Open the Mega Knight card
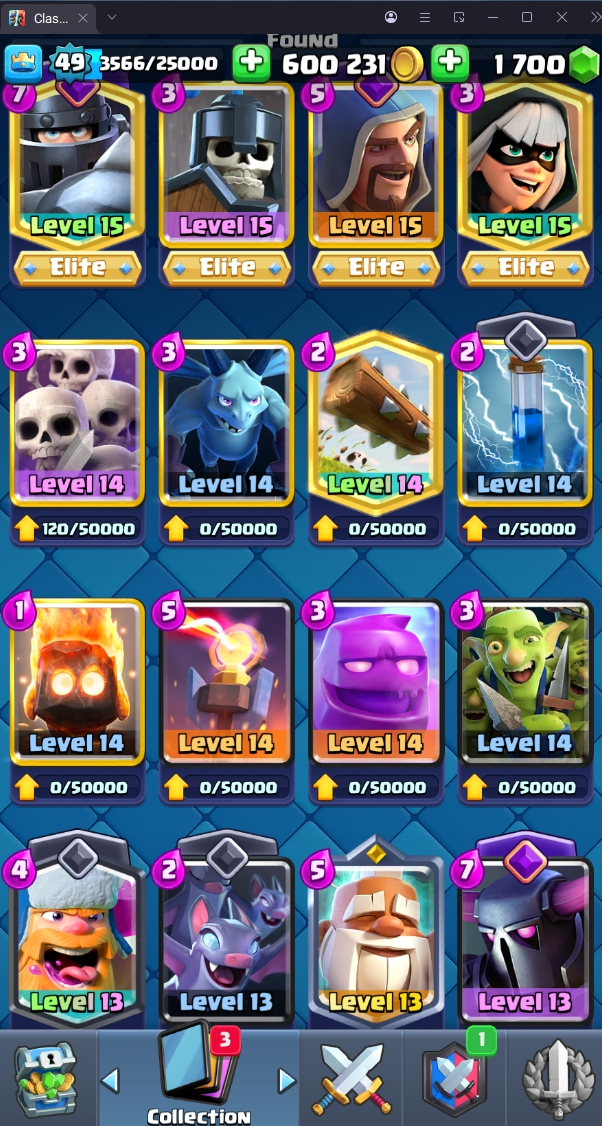Viewport: 602px width, 1126px height. (x=77, y=170)
